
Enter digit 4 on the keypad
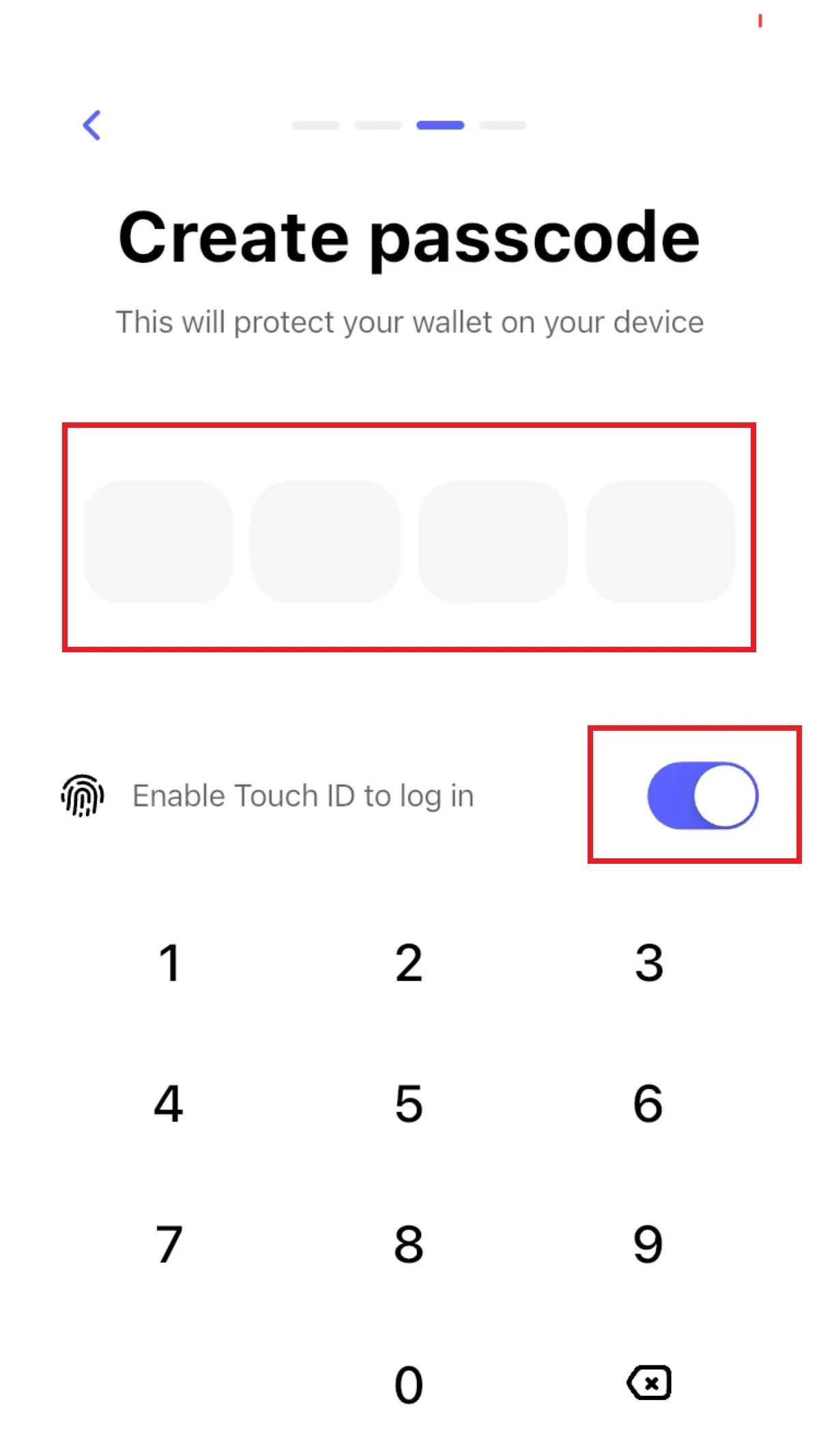169,1103
